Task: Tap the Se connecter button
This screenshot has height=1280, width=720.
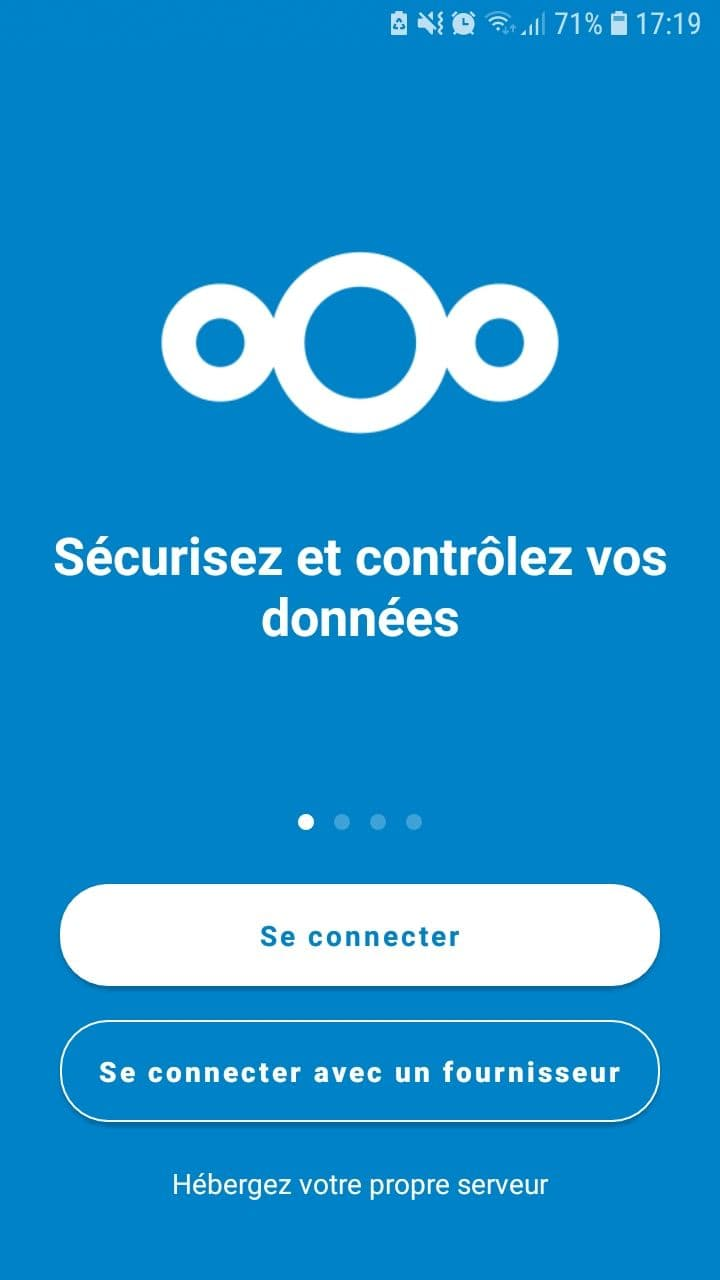Action: [x=360, y=936]
